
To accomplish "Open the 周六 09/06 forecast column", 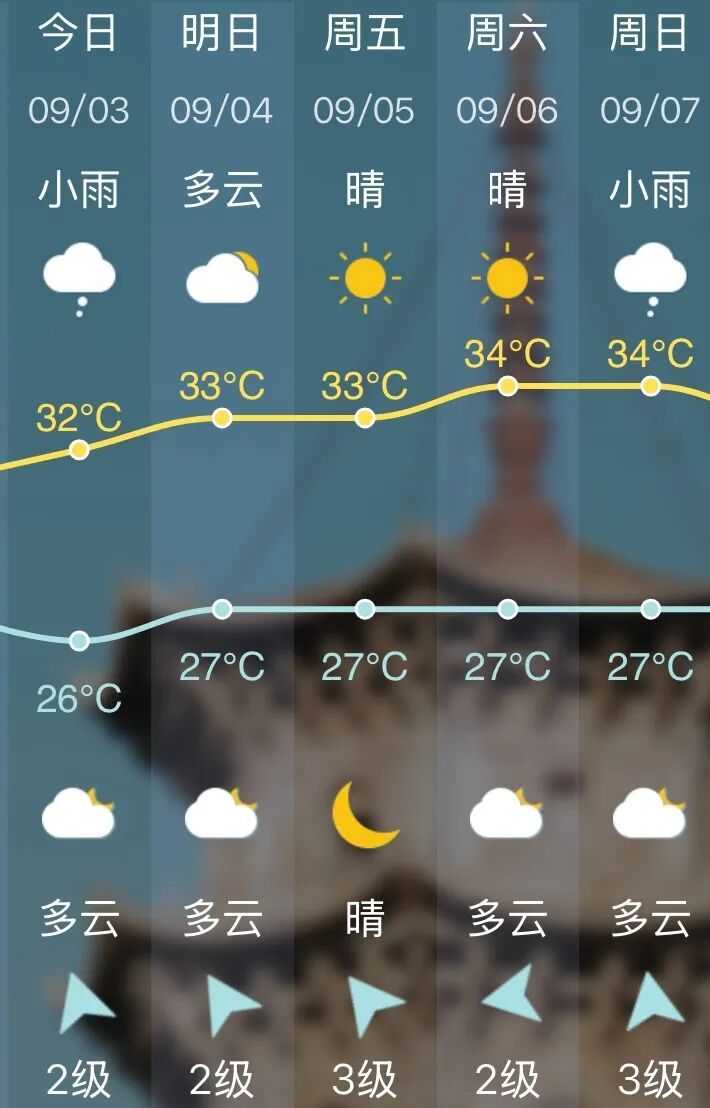I will (x=507, y=110).
